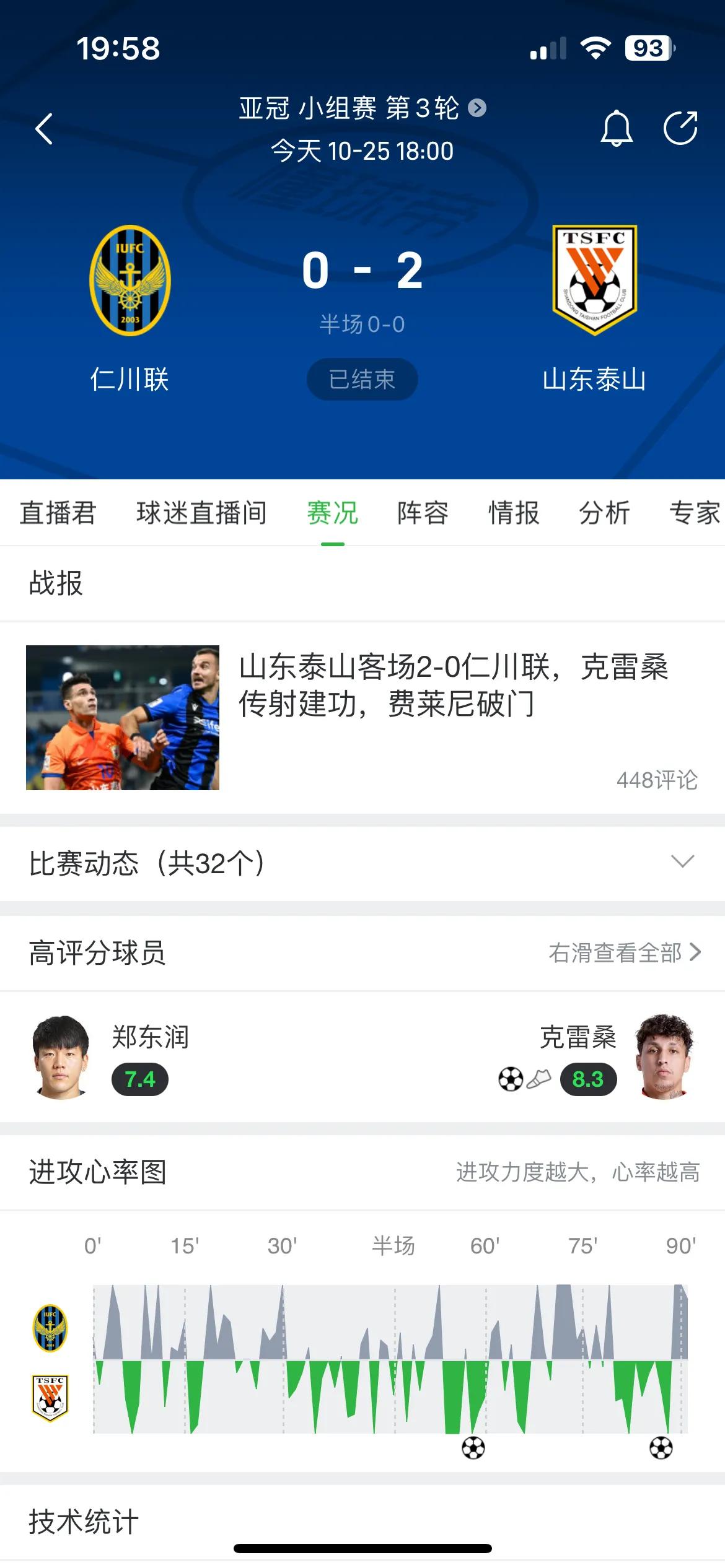Select the 分析 analysis tab
Image resolution: width=725 pixels, height=1568 pixels.
pos(604,514)
